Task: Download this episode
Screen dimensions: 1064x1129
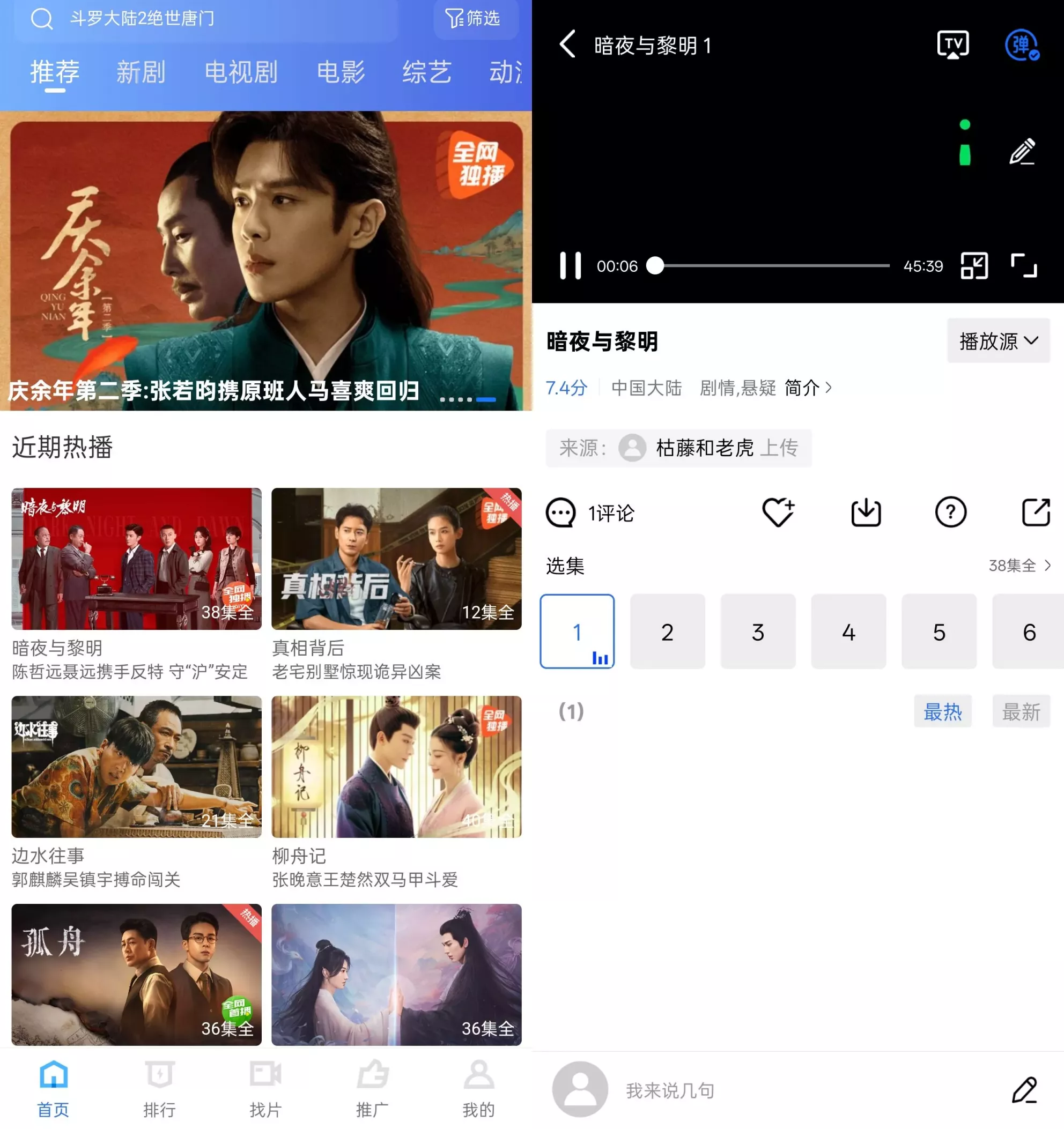Action: 866,512
